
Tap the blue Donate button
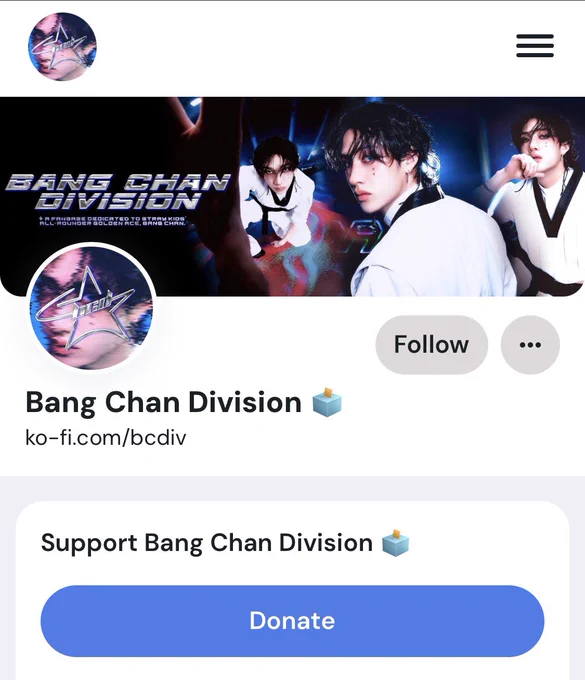click(292, 621)
